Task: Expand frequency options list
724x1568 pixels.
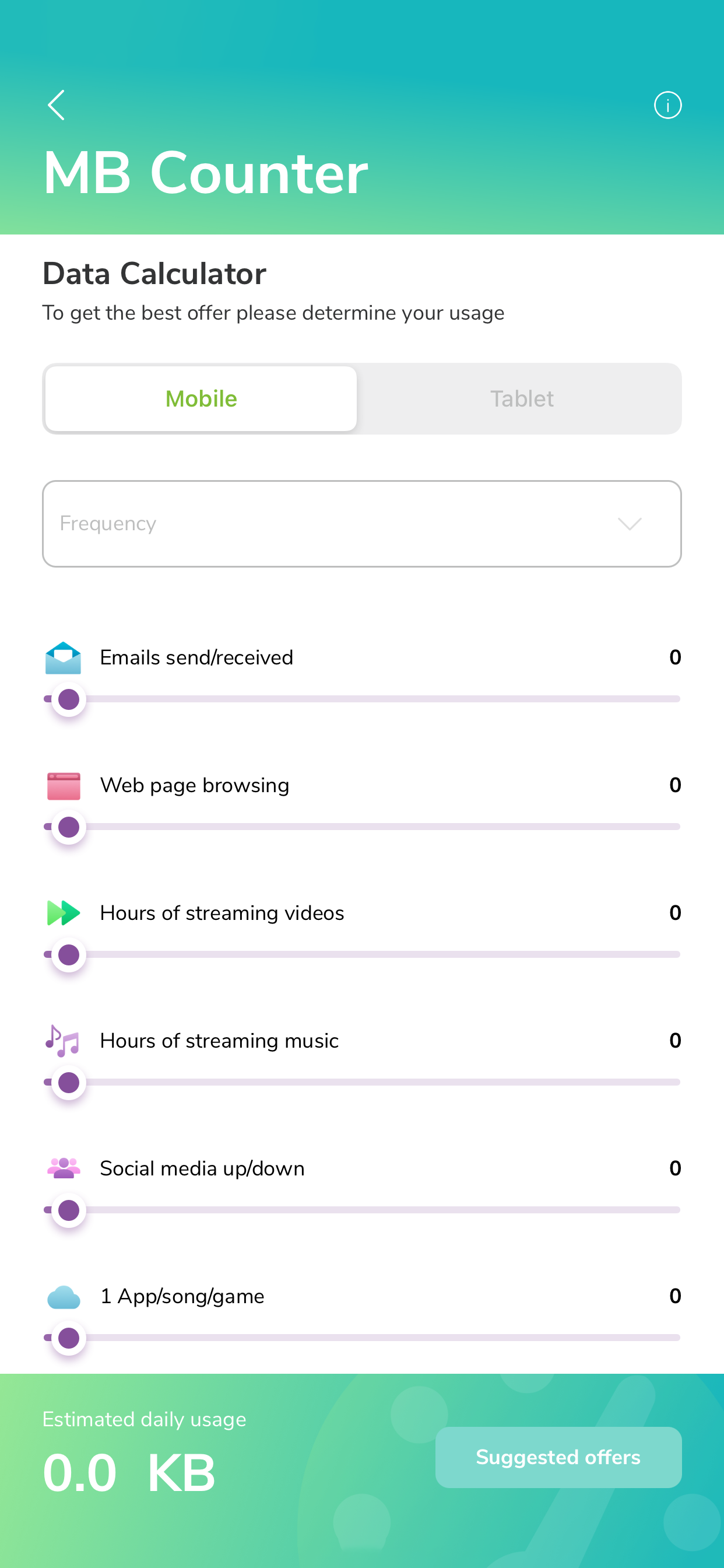Action: click(x=362, y=523)
